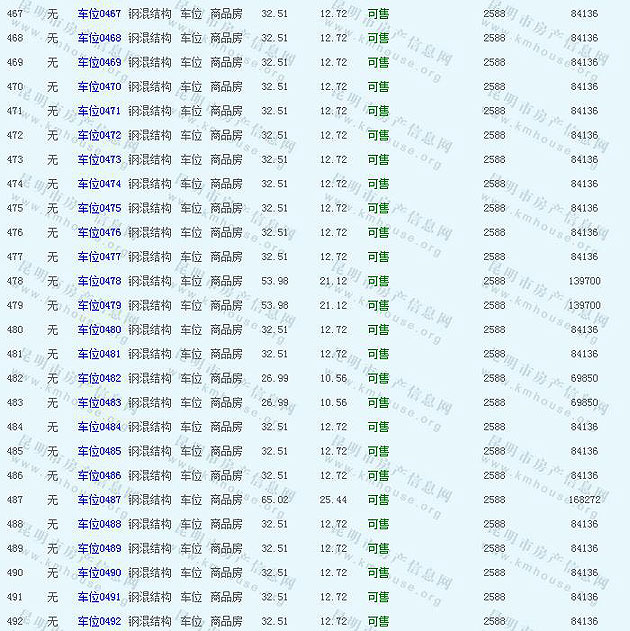Image resolution: width=630 pixels, height=631 pixels.
Task: View the 车位0475 entry
Action: (99, 208)
